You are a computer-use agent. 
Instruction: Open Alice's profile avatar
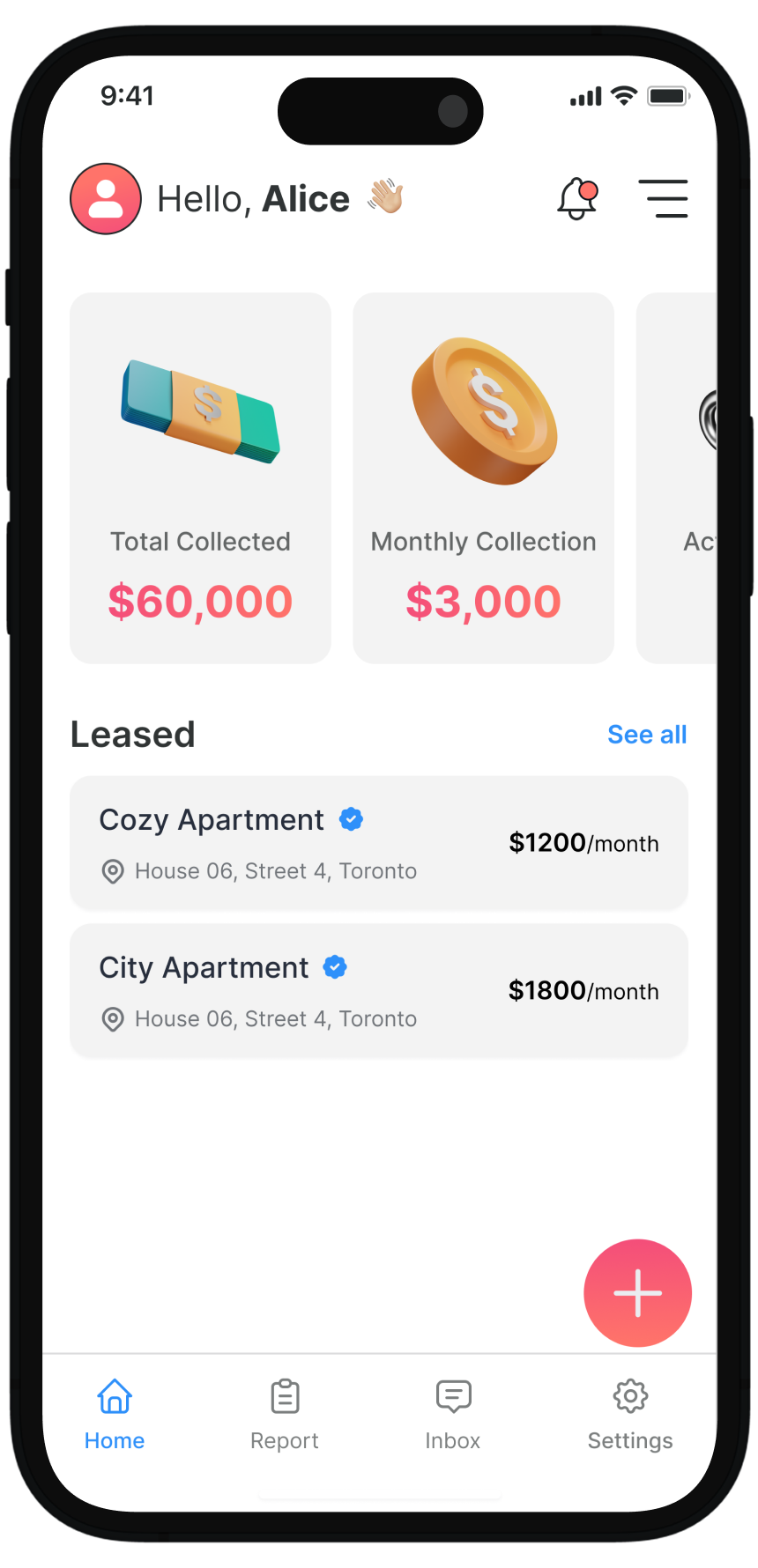pyautogui.click(x=106, y=199)
